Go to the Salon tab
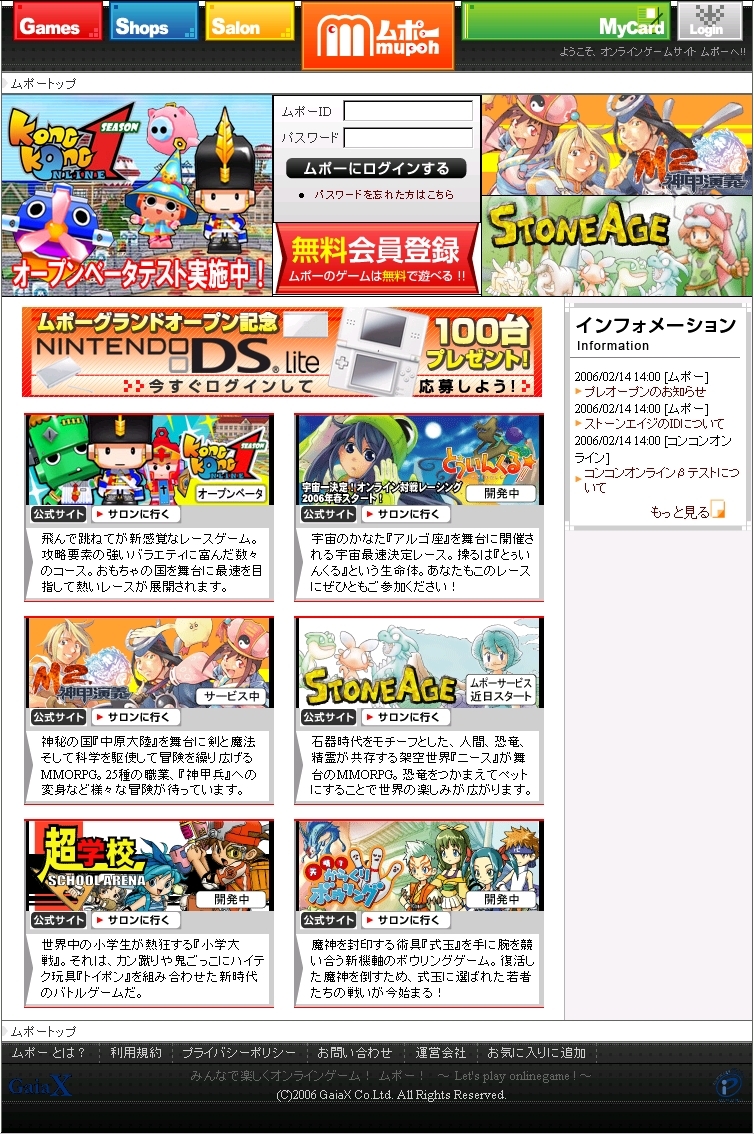 tap(250, 22)
